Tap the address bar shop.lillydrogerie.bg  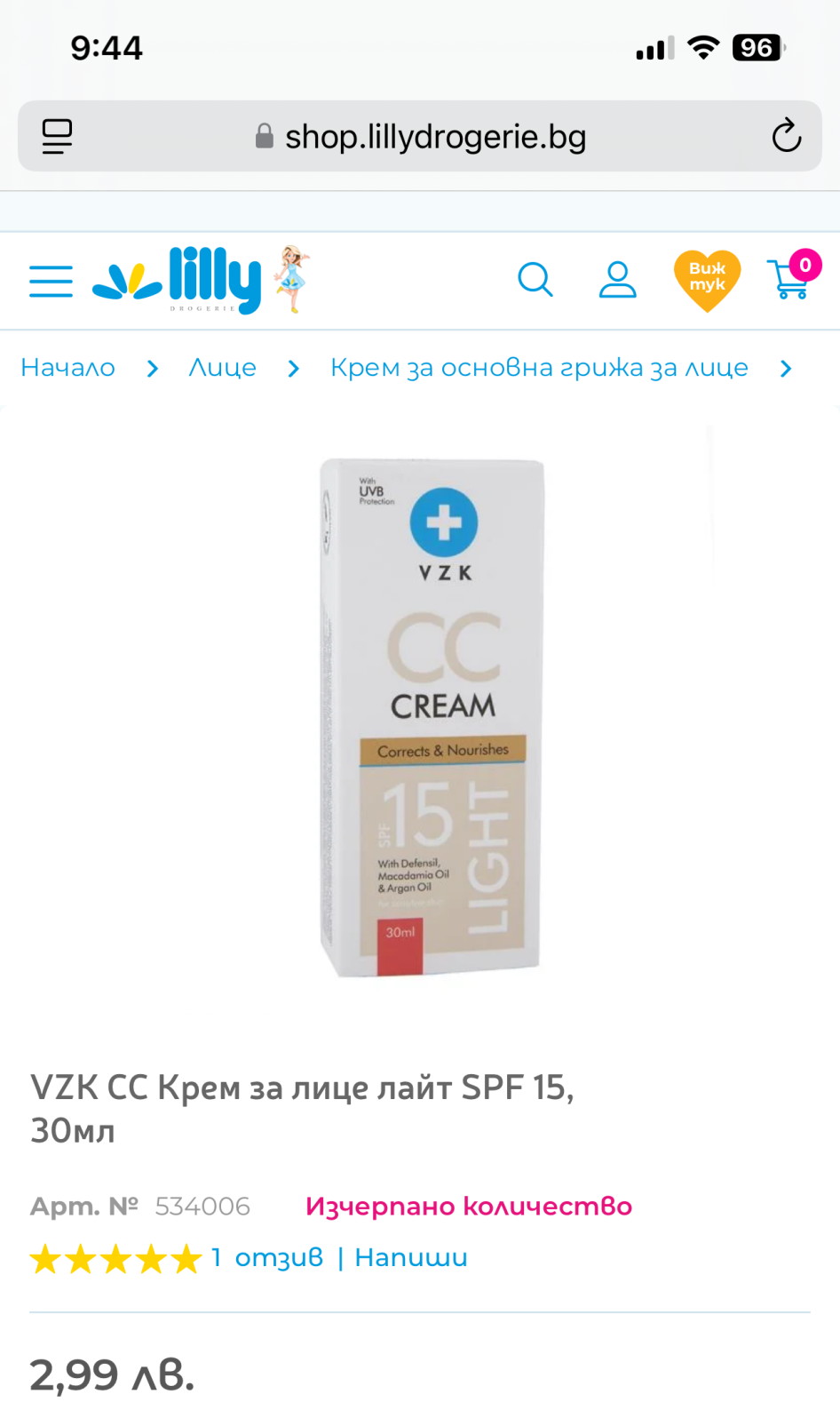click(x=420, y=136)
